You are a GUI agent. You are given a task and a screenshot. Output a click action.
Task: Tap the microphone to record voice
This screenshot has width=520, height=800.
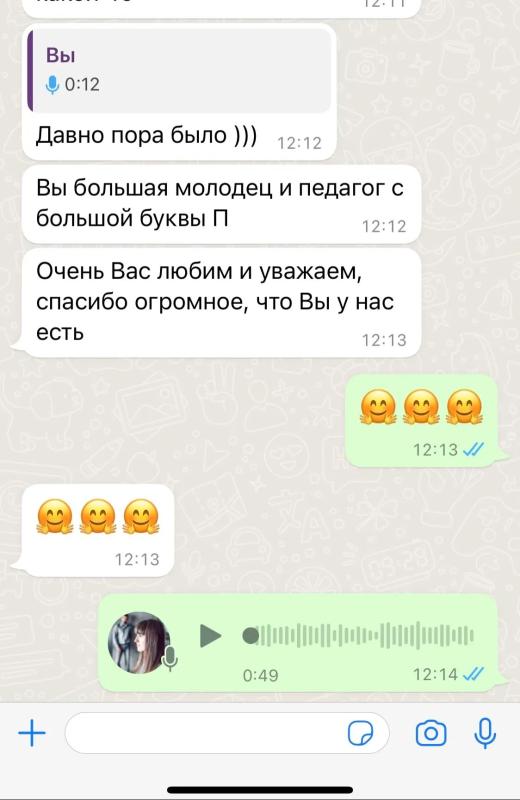(485, 733)
